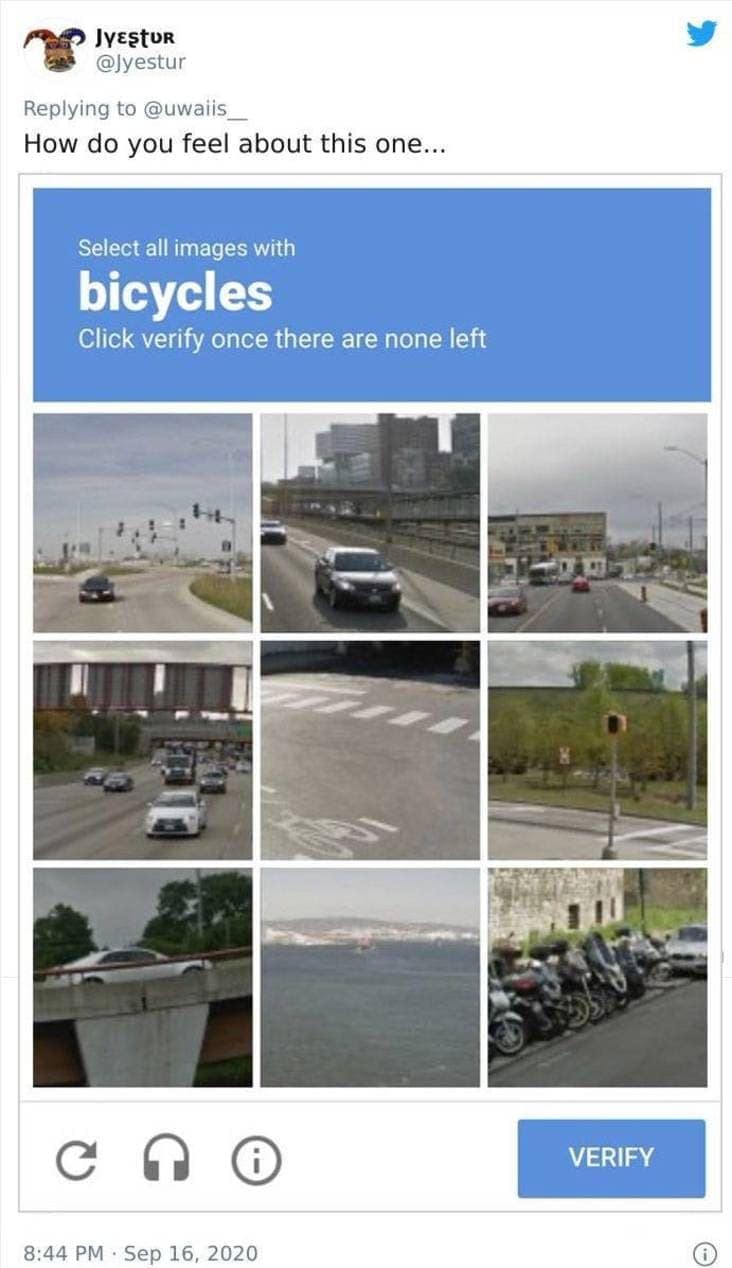Tap the info icon beside the timestamp

pos(703,1253)
